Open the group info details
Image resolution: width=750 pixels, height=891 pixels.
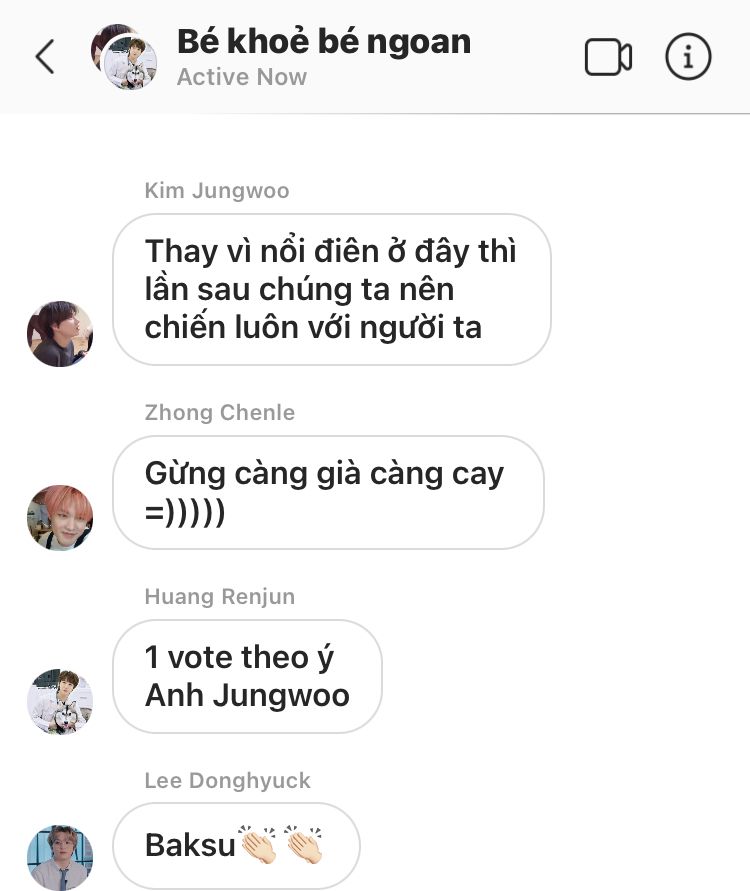coord(688,58)
